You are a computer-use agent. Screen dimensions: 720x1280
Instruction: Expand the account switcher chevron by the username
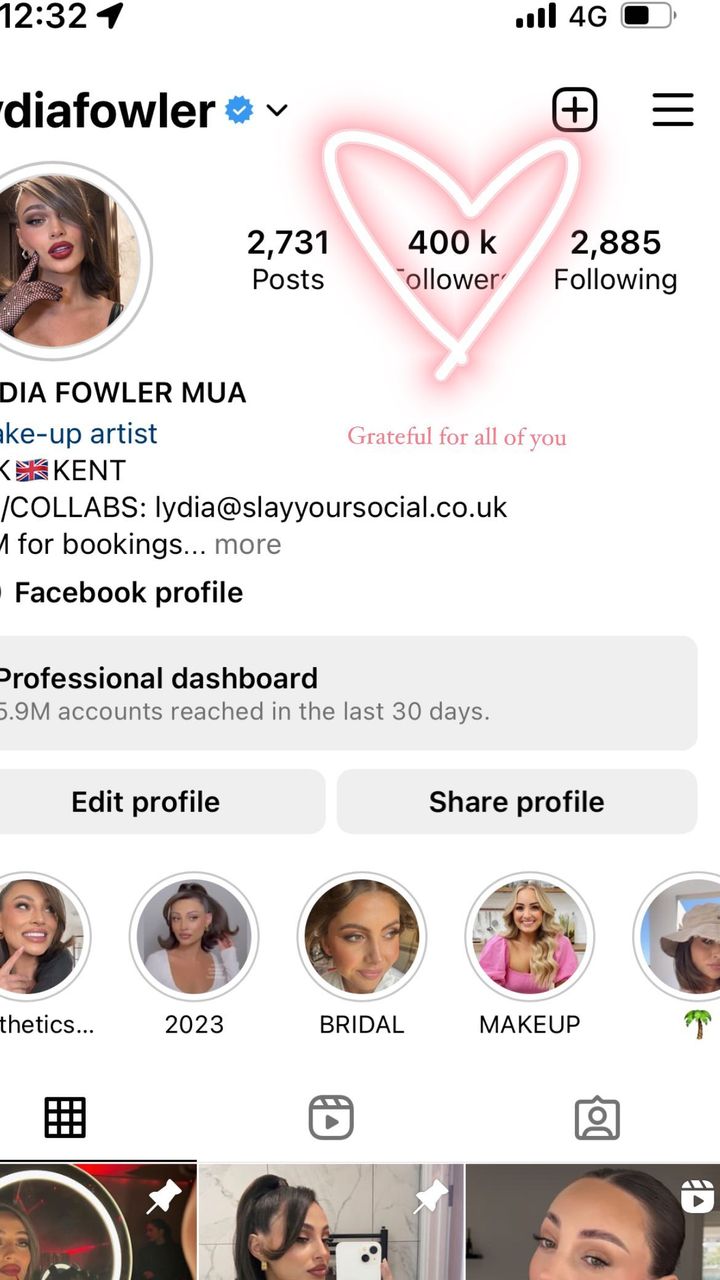[277, 111]
